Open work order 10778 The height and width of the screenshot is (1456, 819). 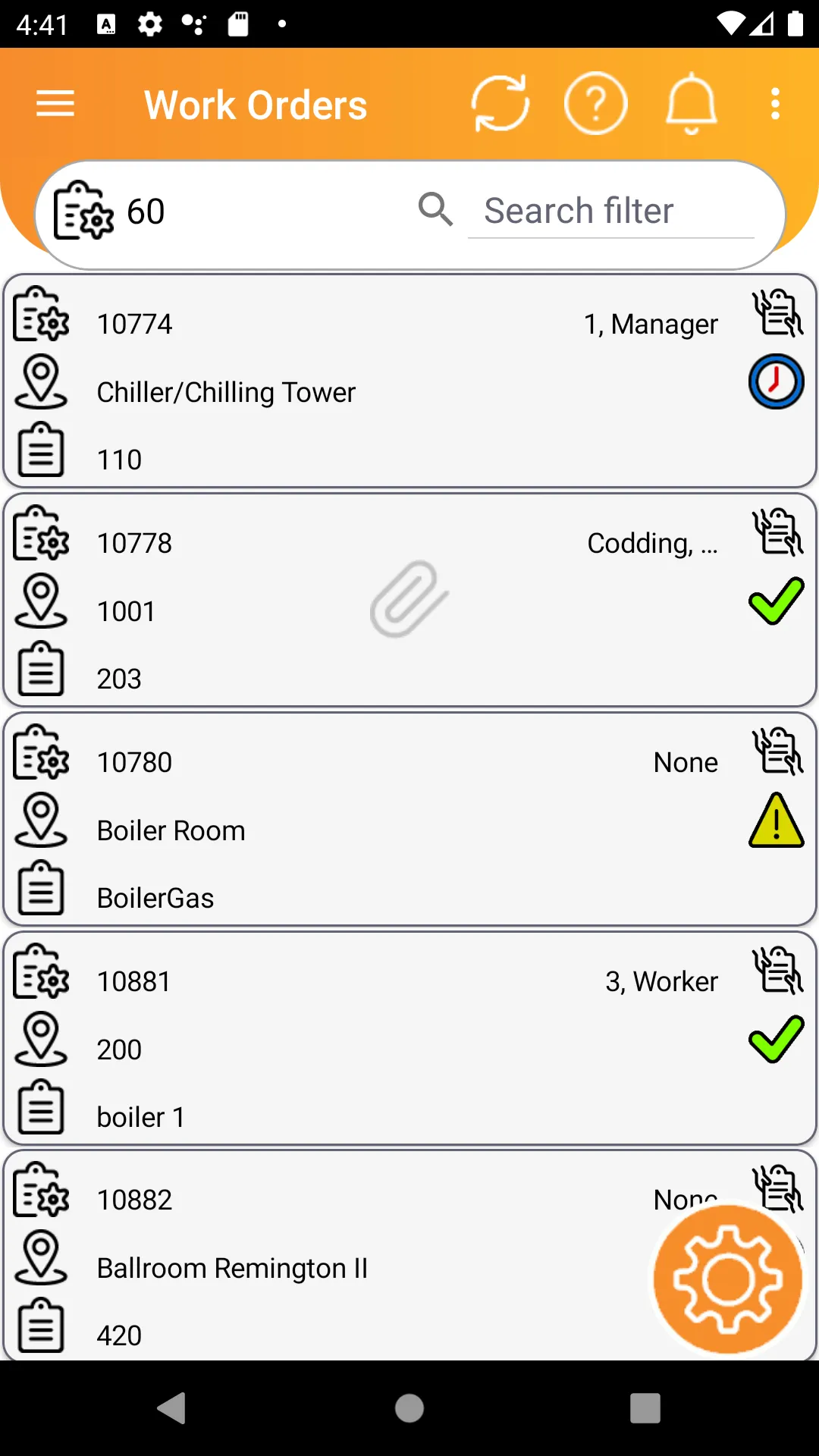point(409,600)
